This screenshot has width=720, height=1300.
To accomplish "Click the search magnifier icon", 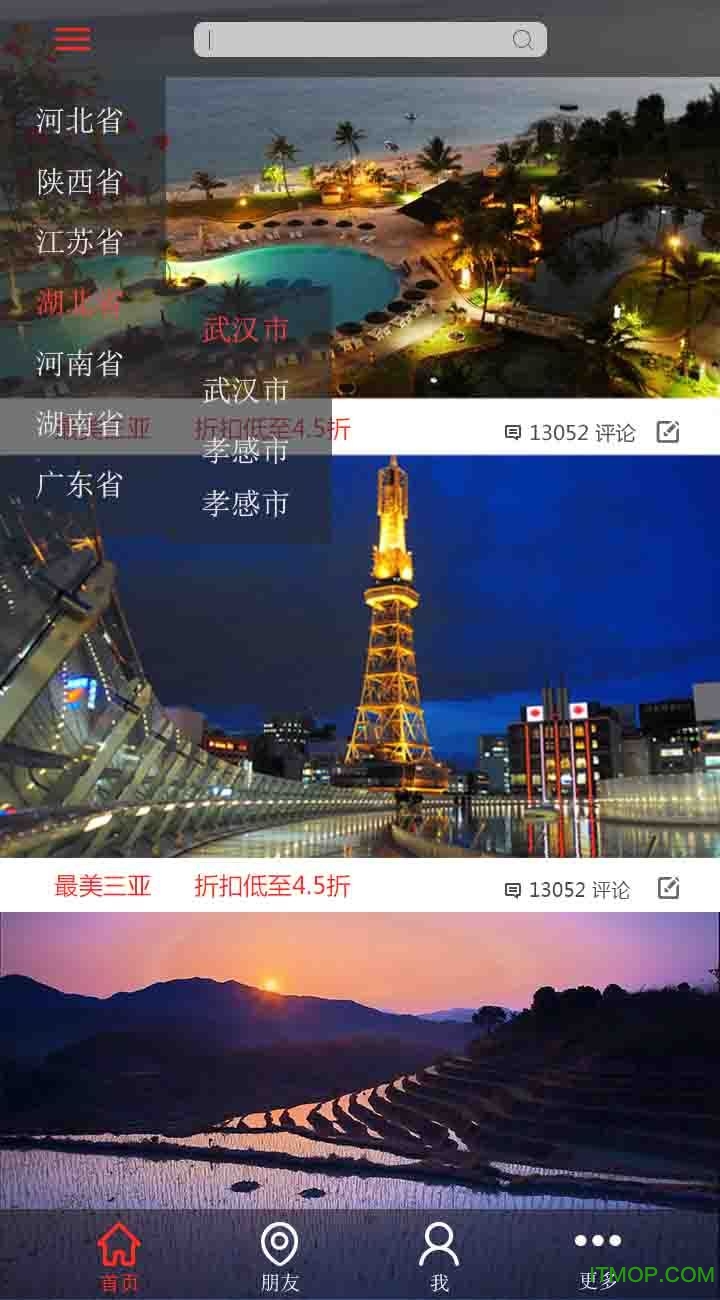I will (x=522, y=39).
